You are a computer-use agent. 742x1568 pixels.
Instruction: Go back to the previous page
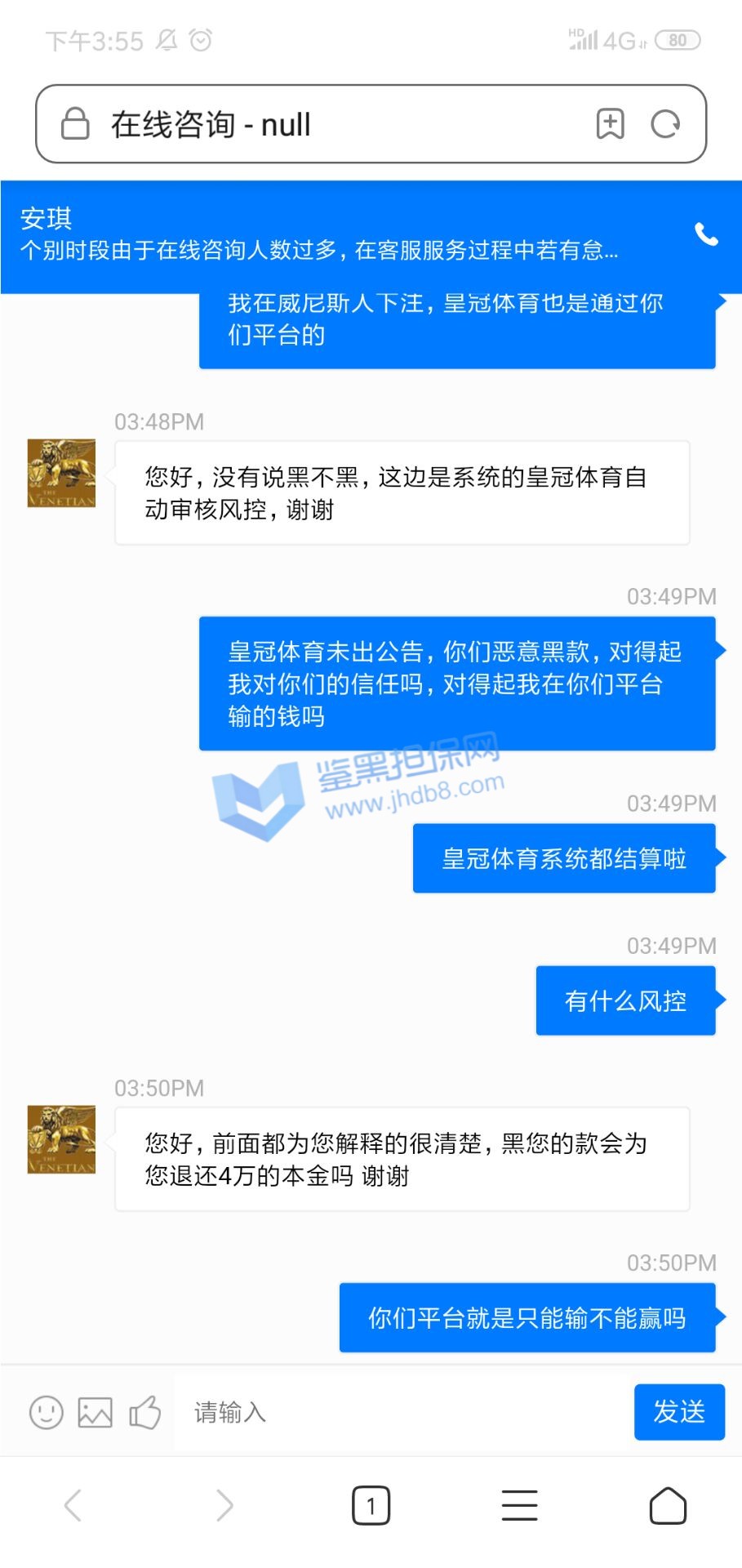[x=73, y=1505]
